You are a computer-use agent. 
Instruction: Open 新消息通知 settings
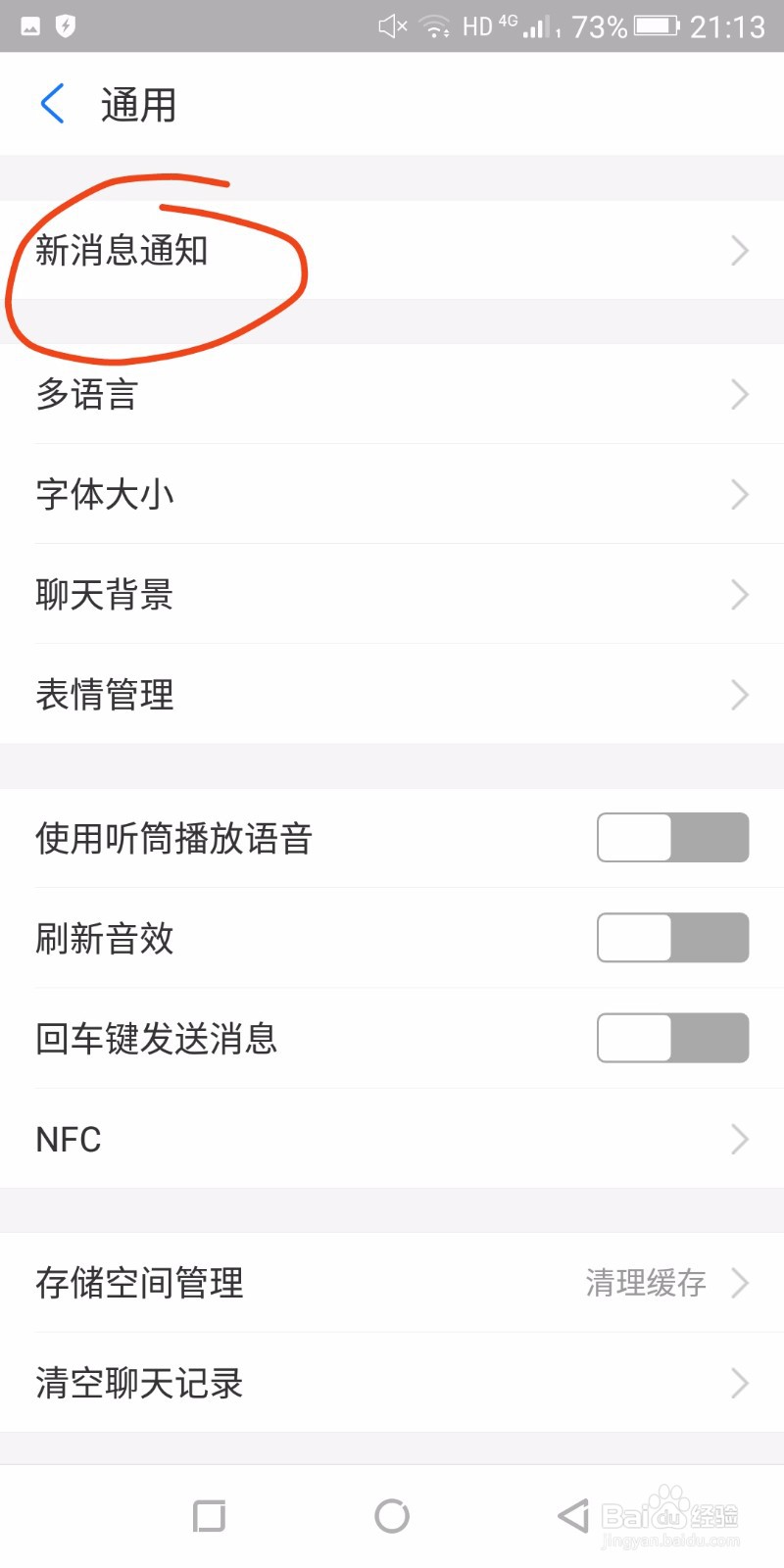coord(392,251)
